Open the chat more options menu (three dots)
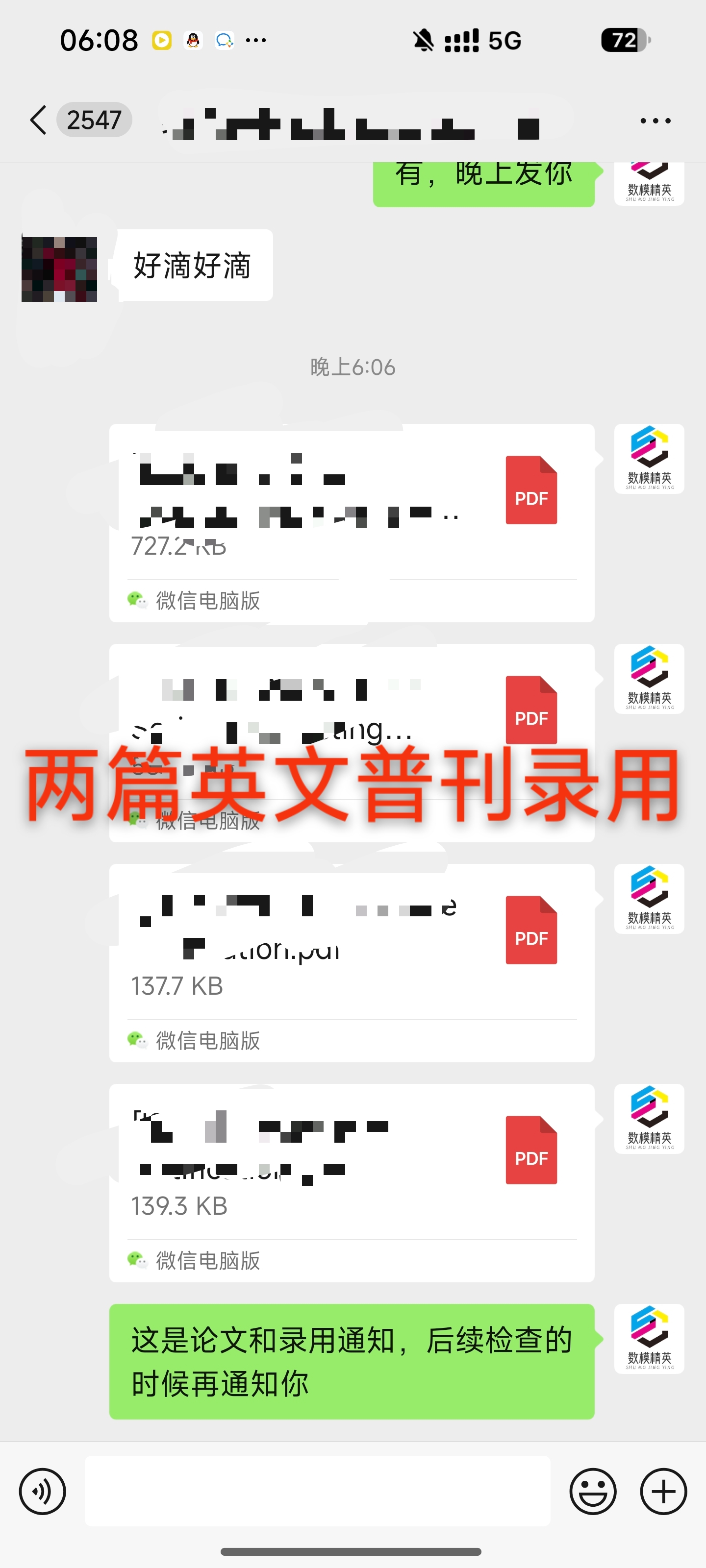The image size is (706, 1568). click(x=655, y=120)
